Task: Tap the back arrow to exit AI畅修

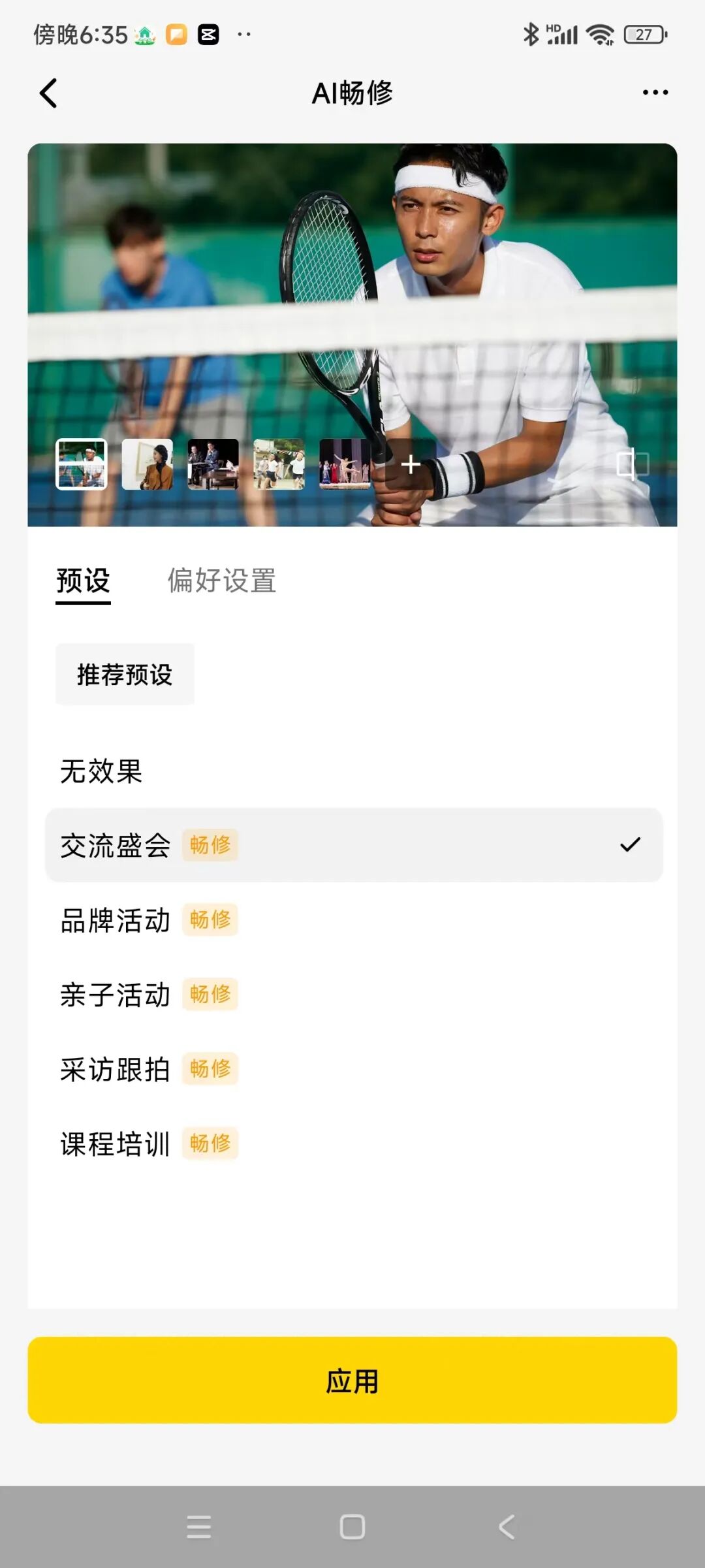Action: pyautogui.click(x=47, y=93)
